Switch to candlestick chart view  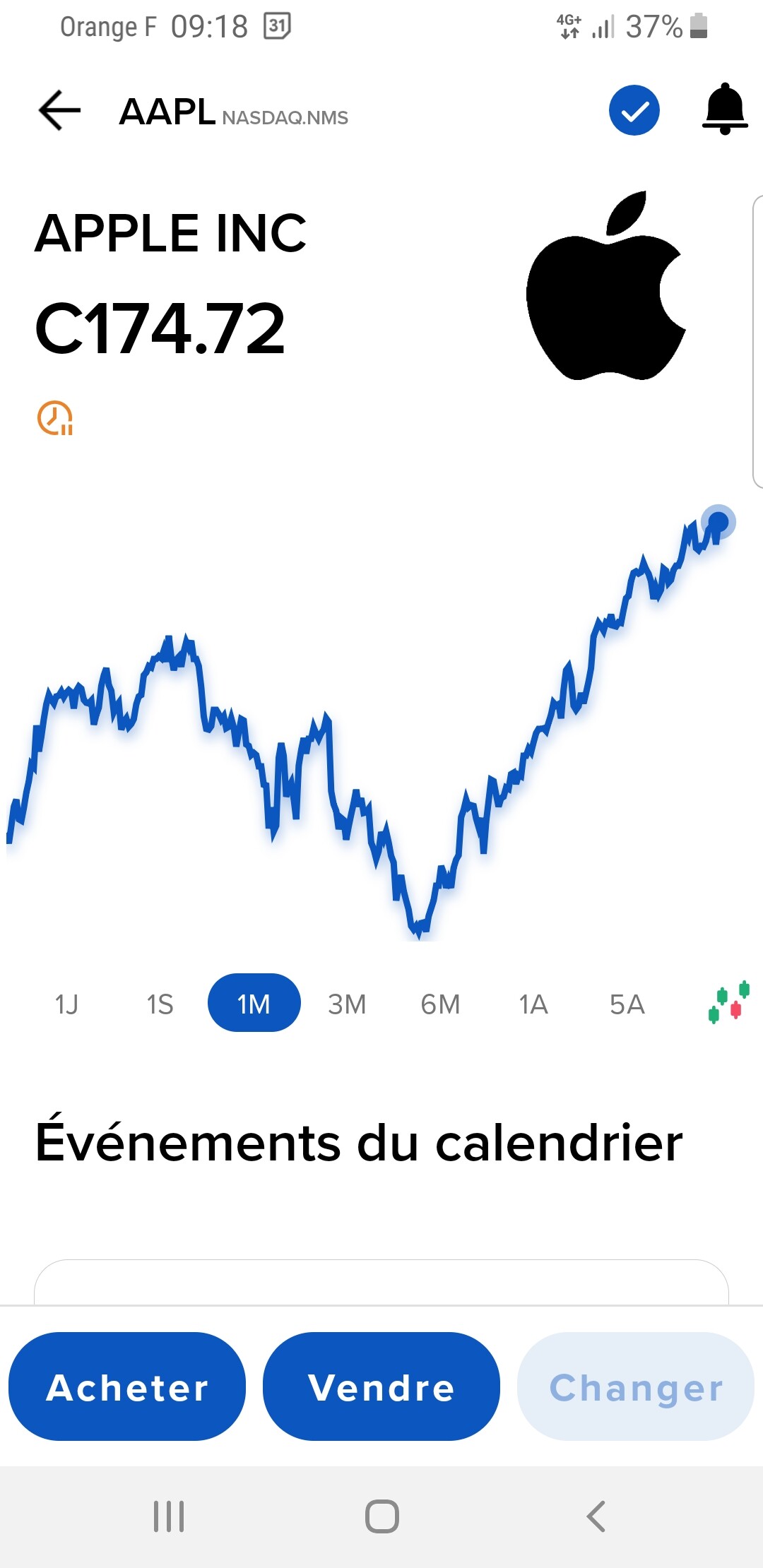(x=729, y=1002)
